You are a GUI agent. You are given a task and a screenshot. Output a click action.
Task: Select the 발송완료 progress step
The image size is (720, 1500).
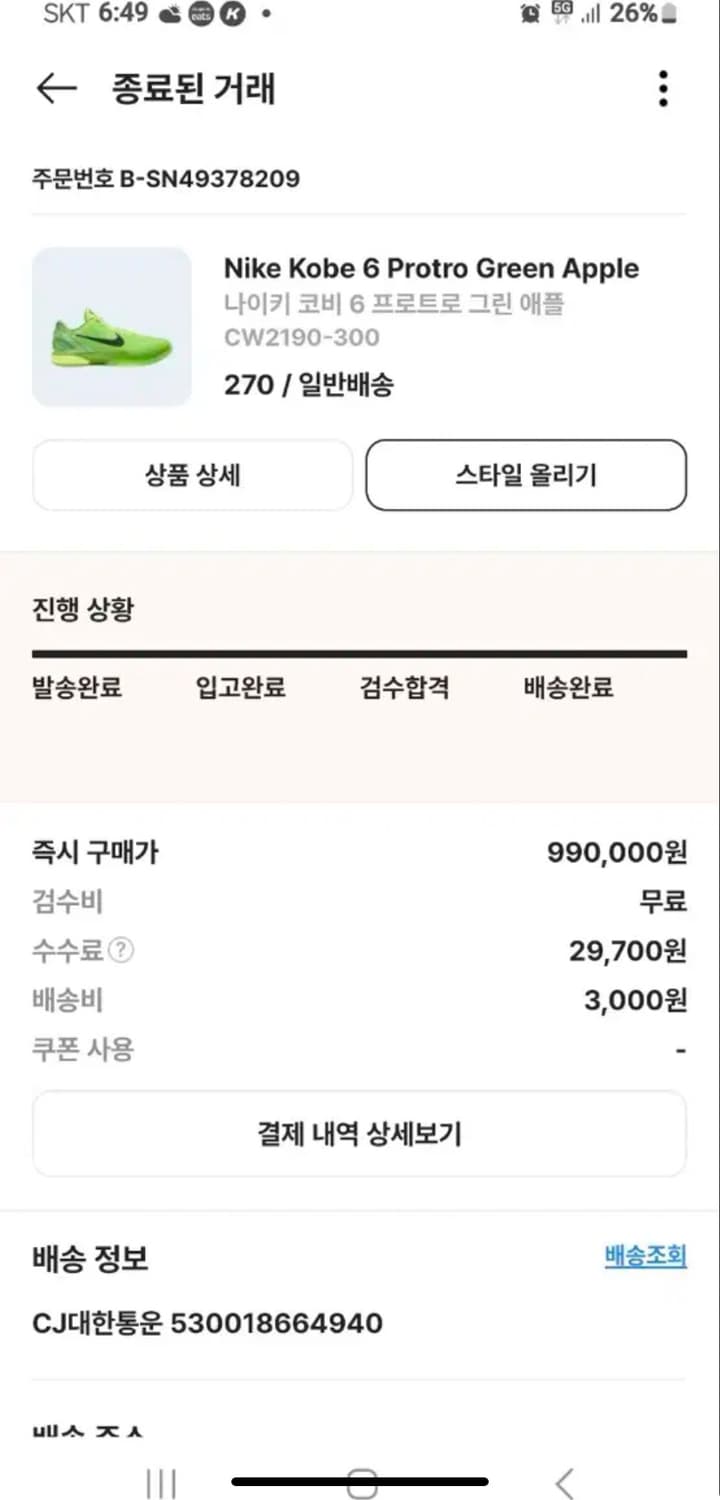click(76, 688)
